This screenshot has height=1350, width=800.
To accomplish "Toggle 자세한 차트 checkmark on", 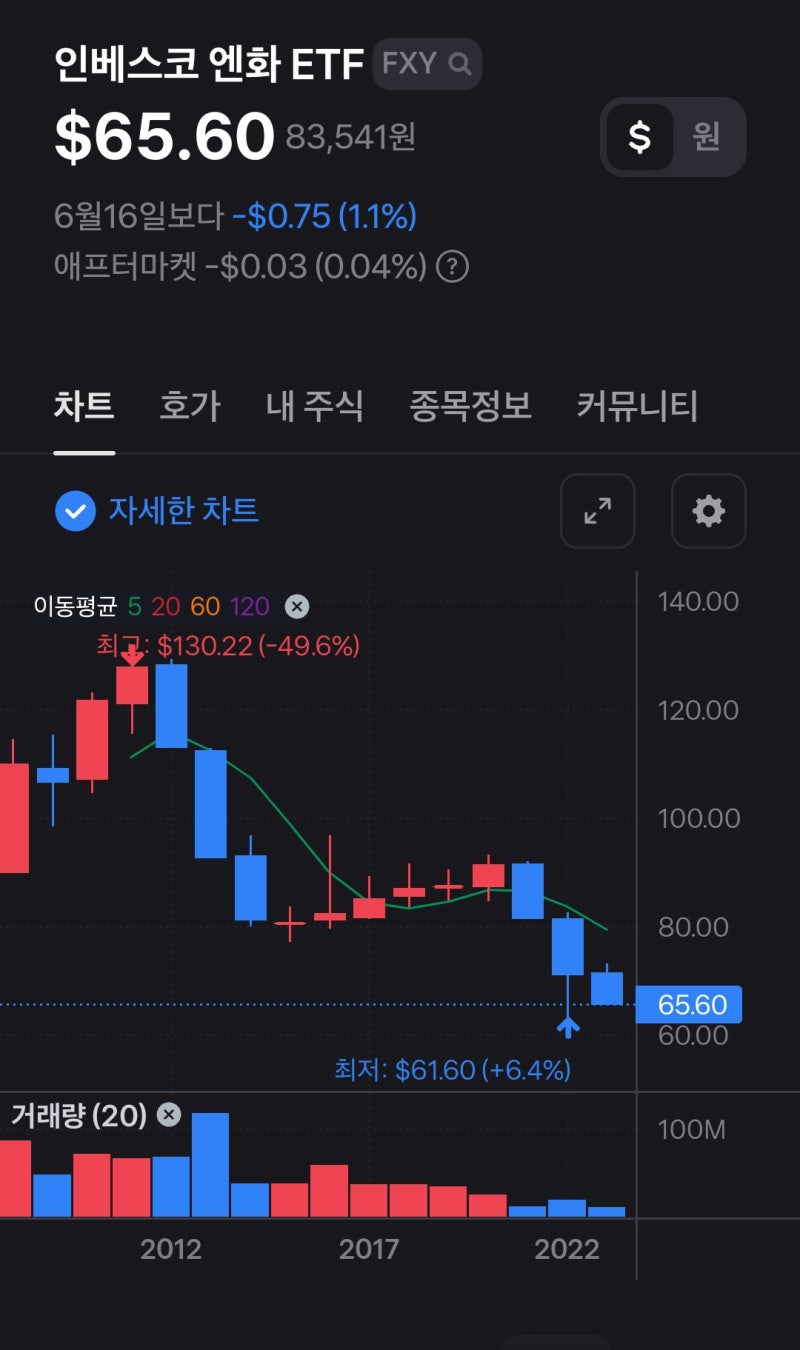I will pyautogui.click(x=73, y=511).
